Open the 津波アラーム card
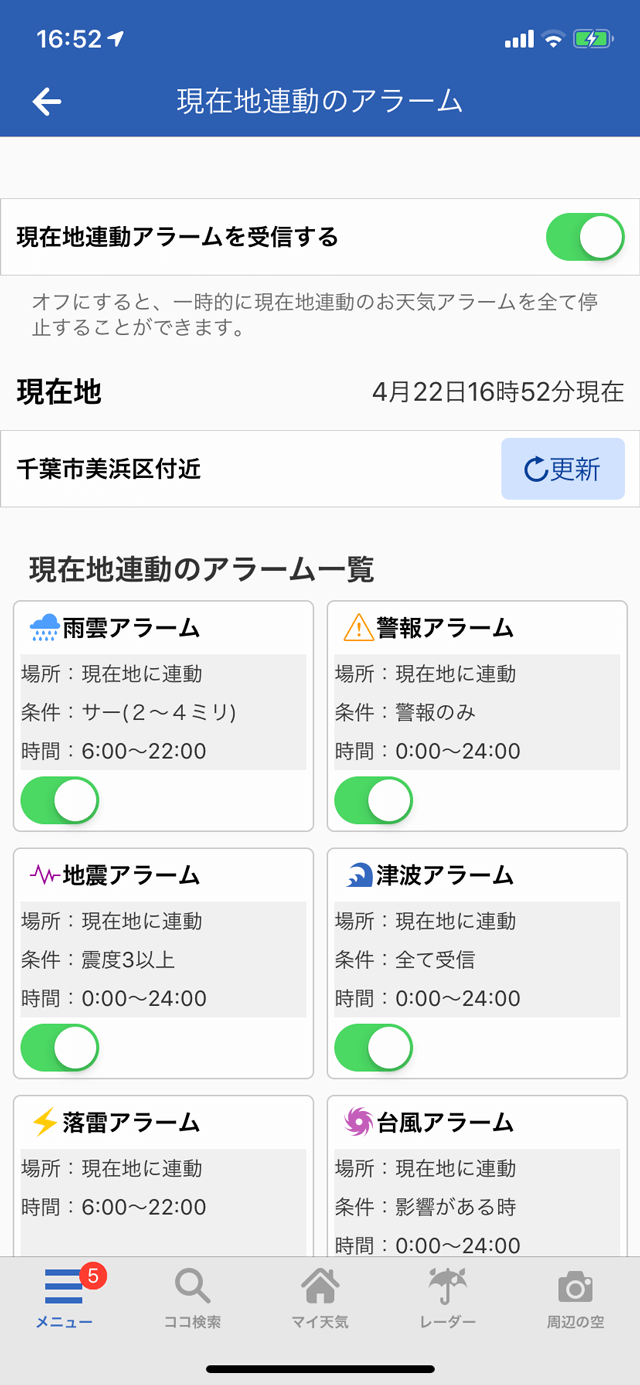This screenshot has width=640, height=1385. [x=478, y=963]
